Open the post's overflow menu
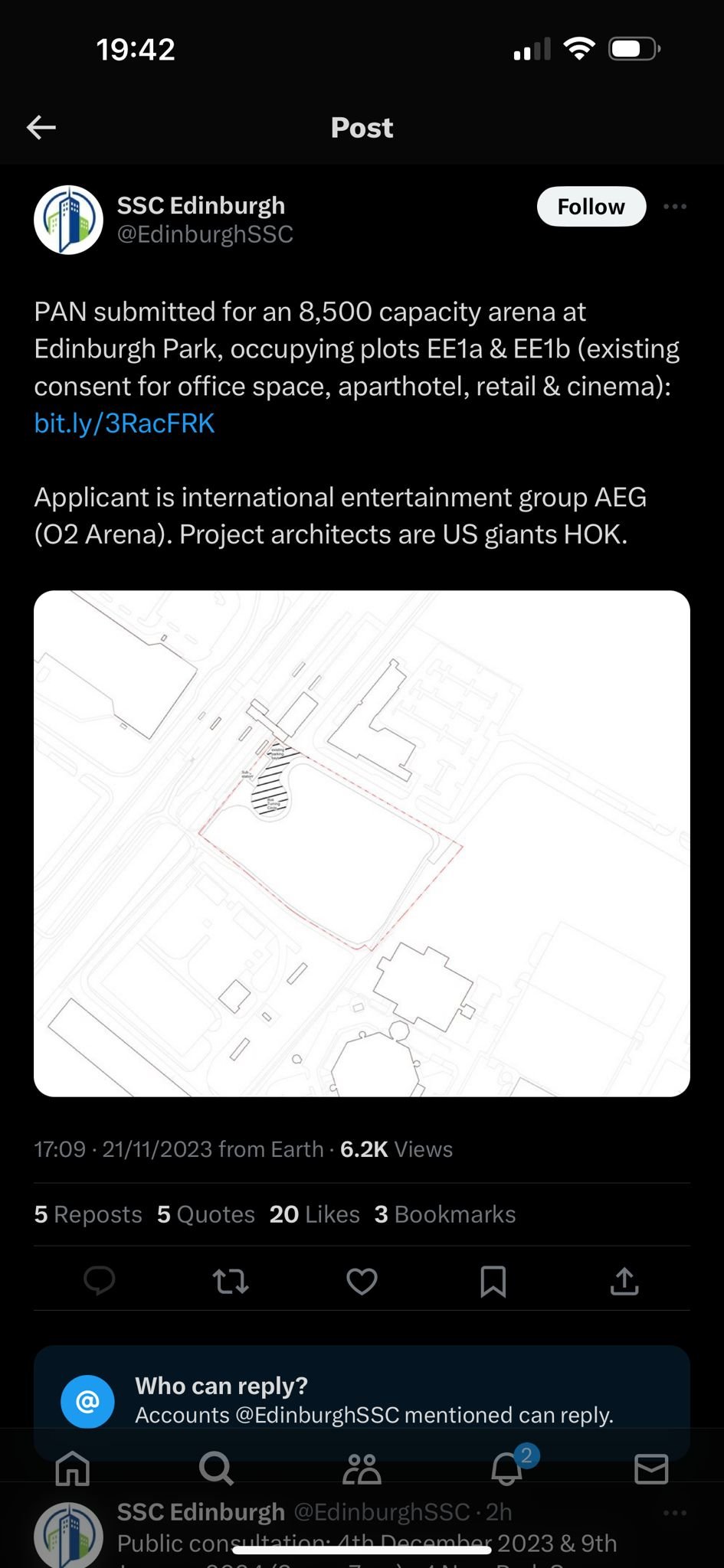The image size is (724, 1568). coord(675,207)
